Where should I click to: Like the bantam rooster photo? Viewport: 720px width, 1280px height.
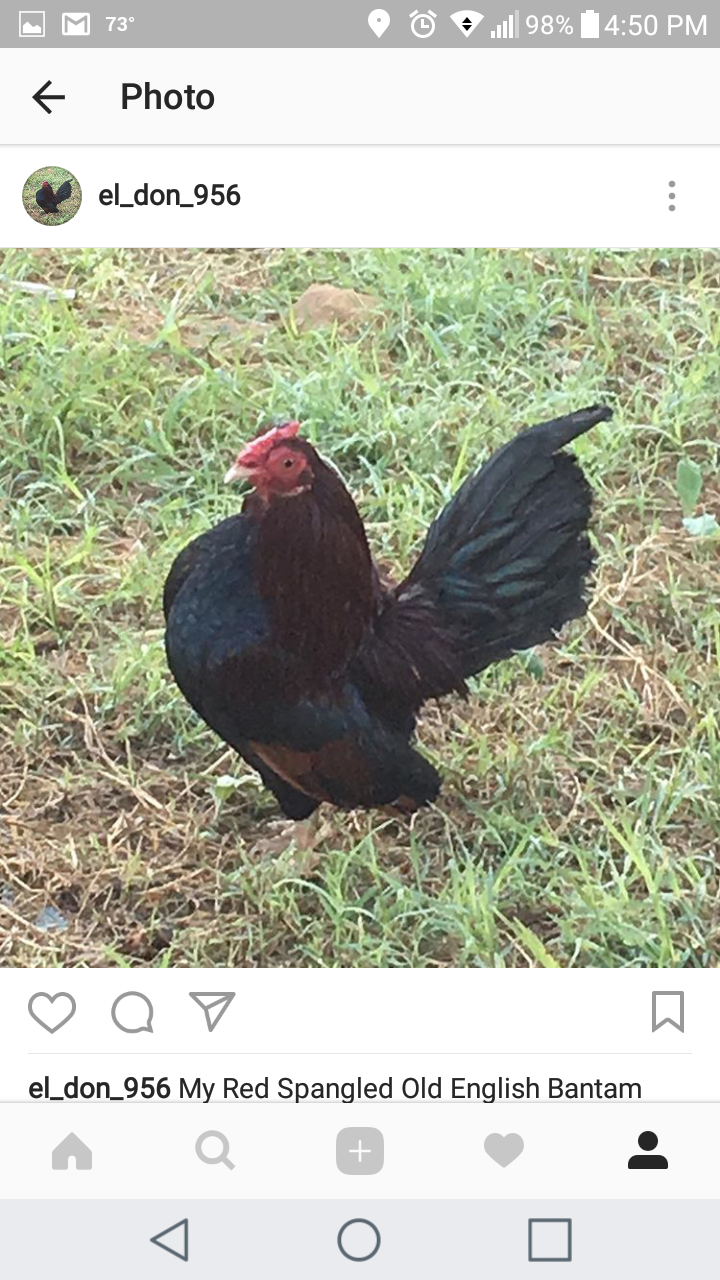52,1012
